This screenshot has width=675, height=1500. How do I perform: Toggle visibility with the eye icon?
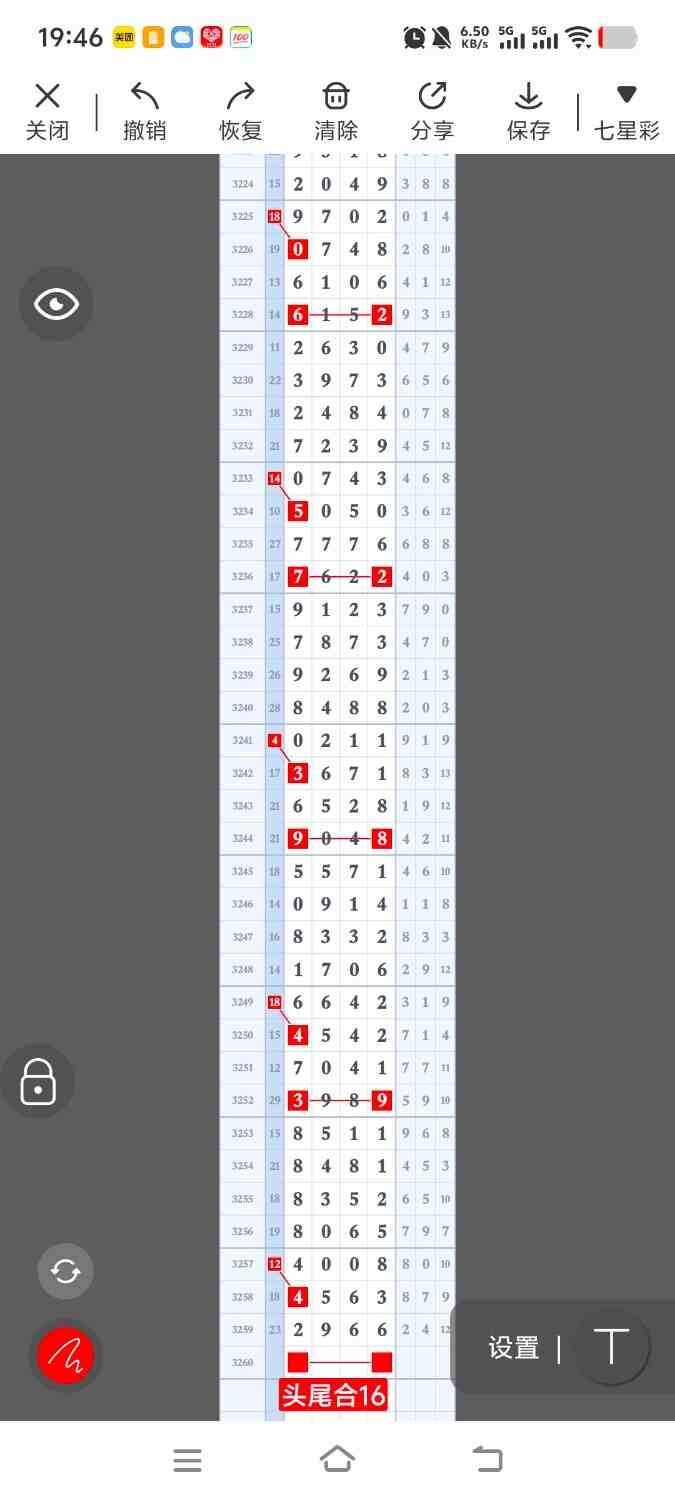56,304
